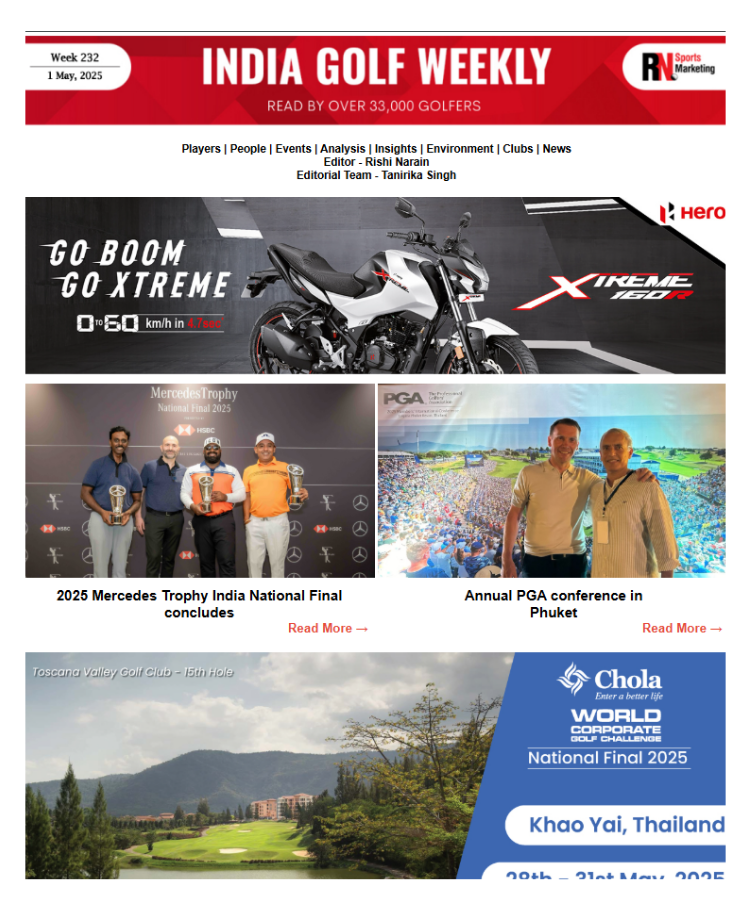The image size is (751, 911).
Task: Open the Annual PGA conference Phuket photo
Action: pos(551,481)
